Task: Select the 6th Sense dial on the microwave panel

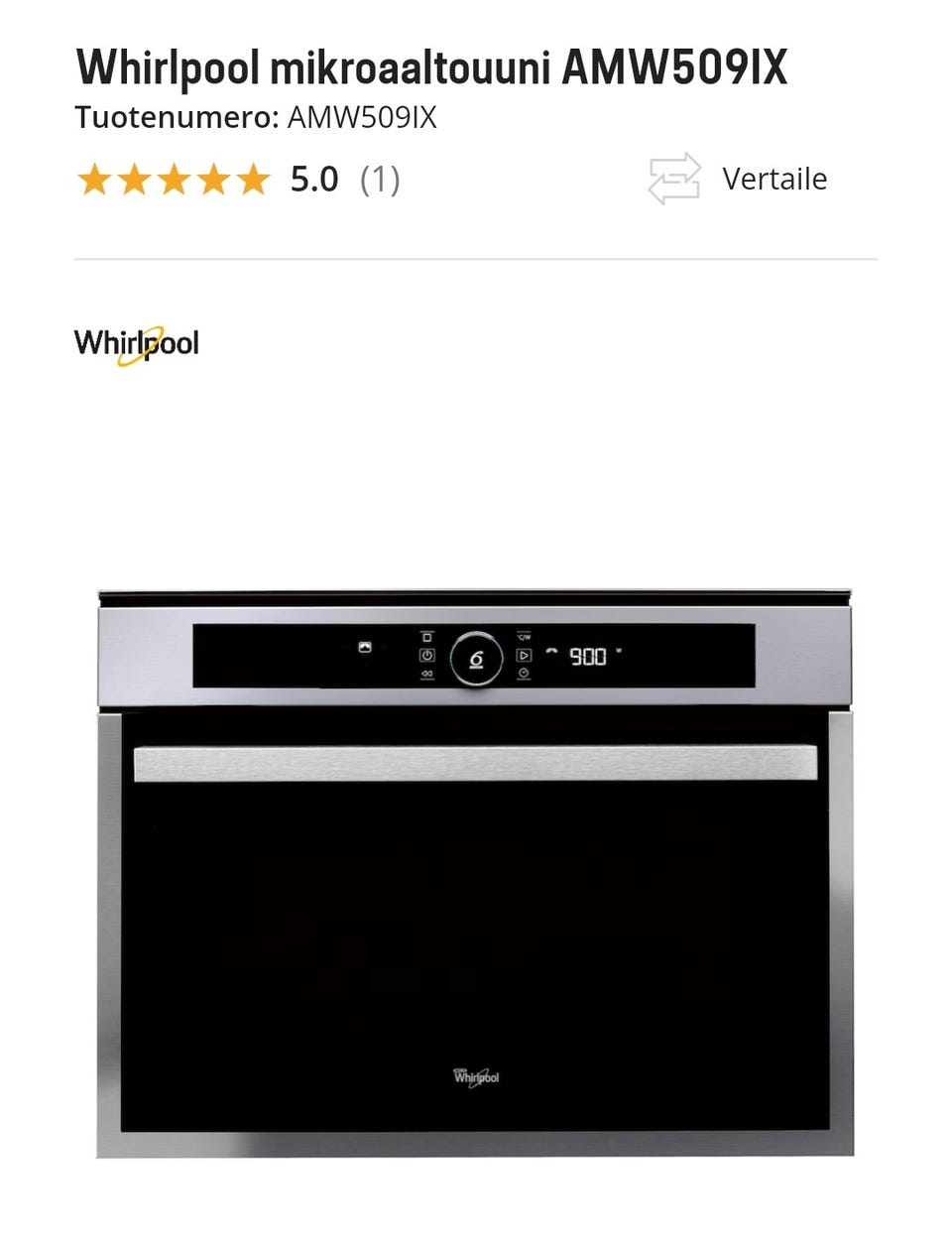Action: pos(476,657)
